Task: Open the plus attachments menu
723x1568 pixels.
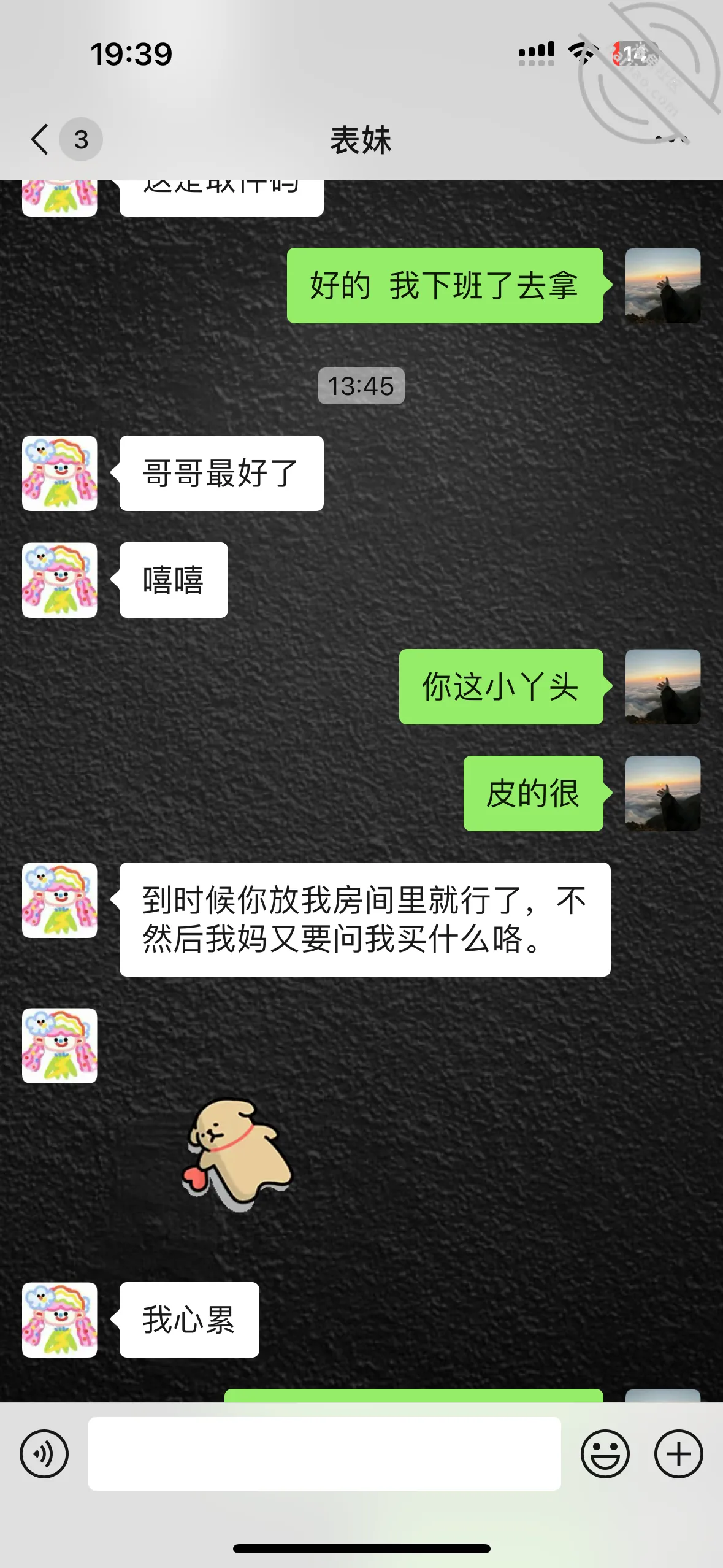Action: [x=679, y=1454]
